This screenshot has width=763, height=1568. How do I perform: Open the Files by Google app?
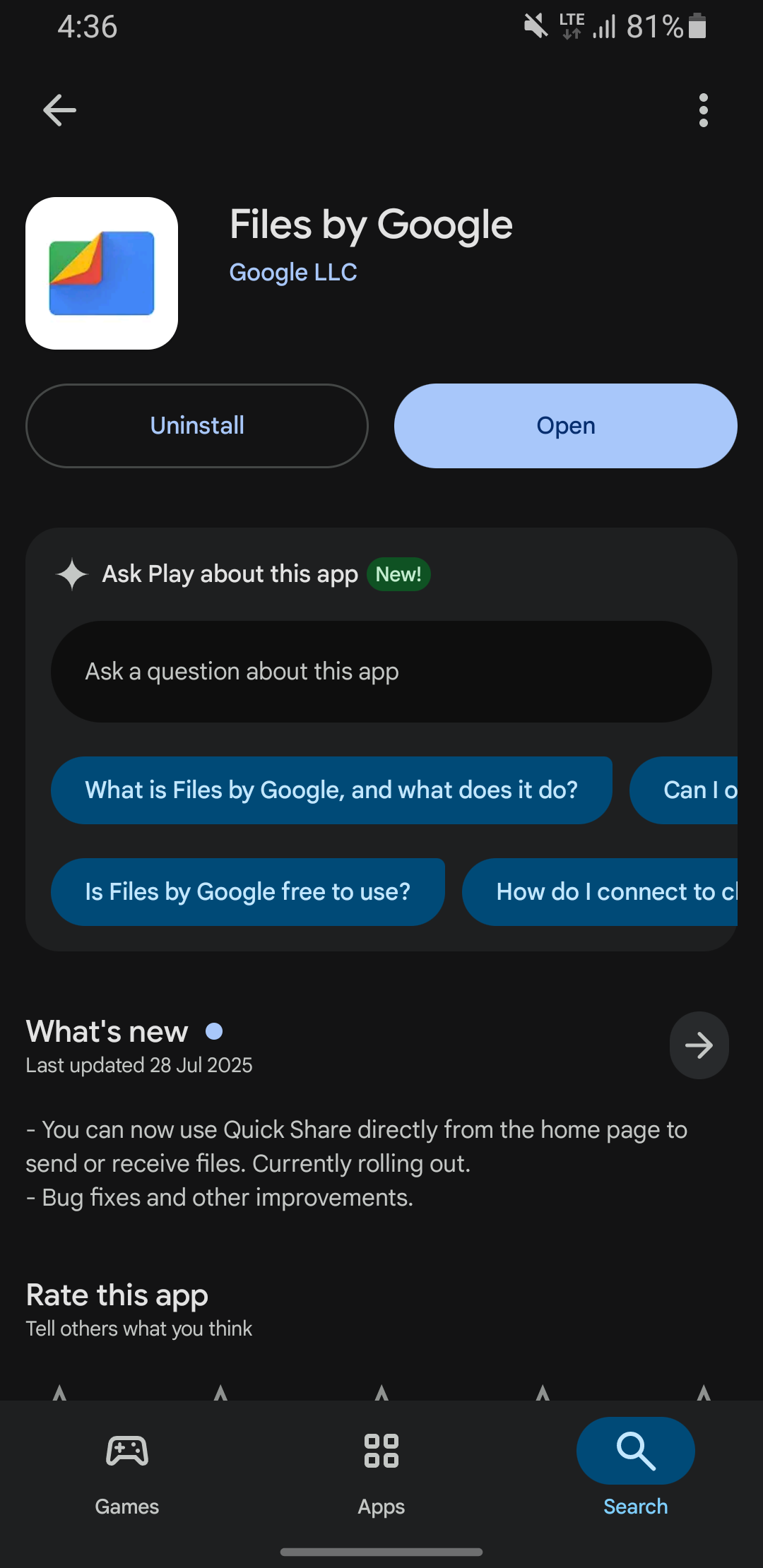565,426
